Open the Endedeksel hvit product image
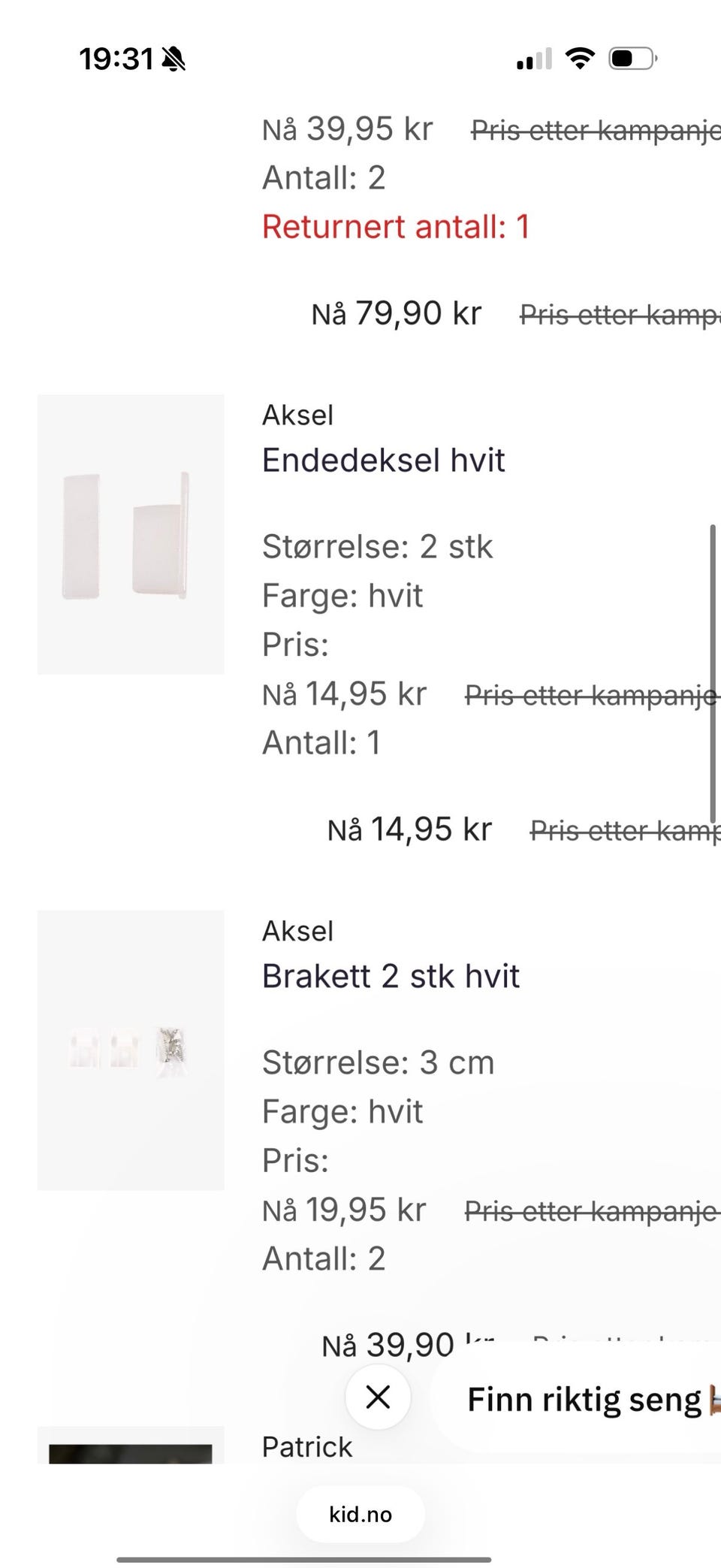721x1568 pixels. pos(130,533)
